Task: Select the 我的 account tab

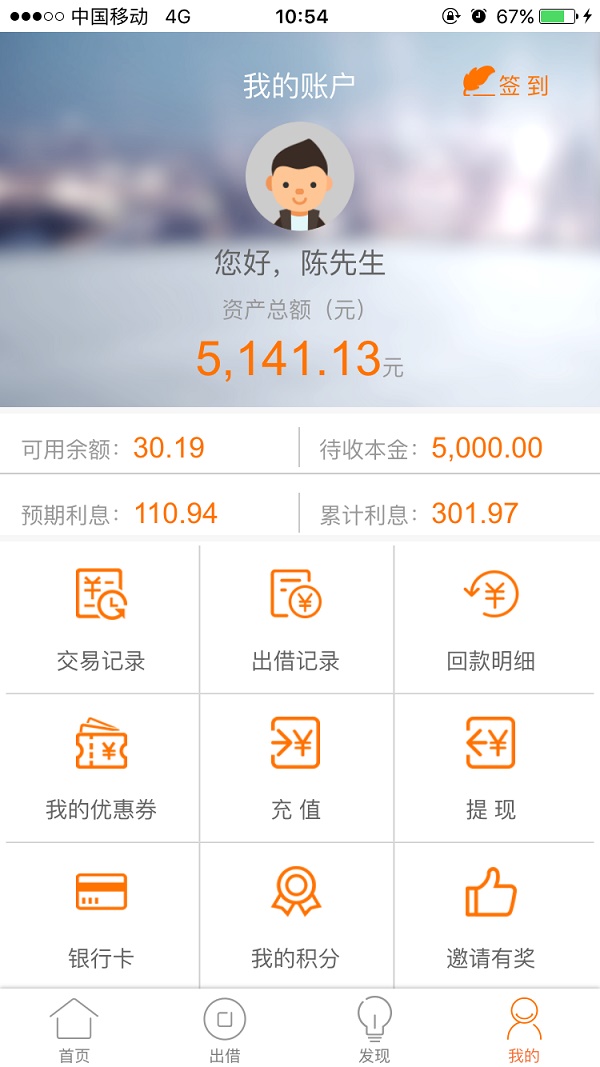Action: [524, 1030]
